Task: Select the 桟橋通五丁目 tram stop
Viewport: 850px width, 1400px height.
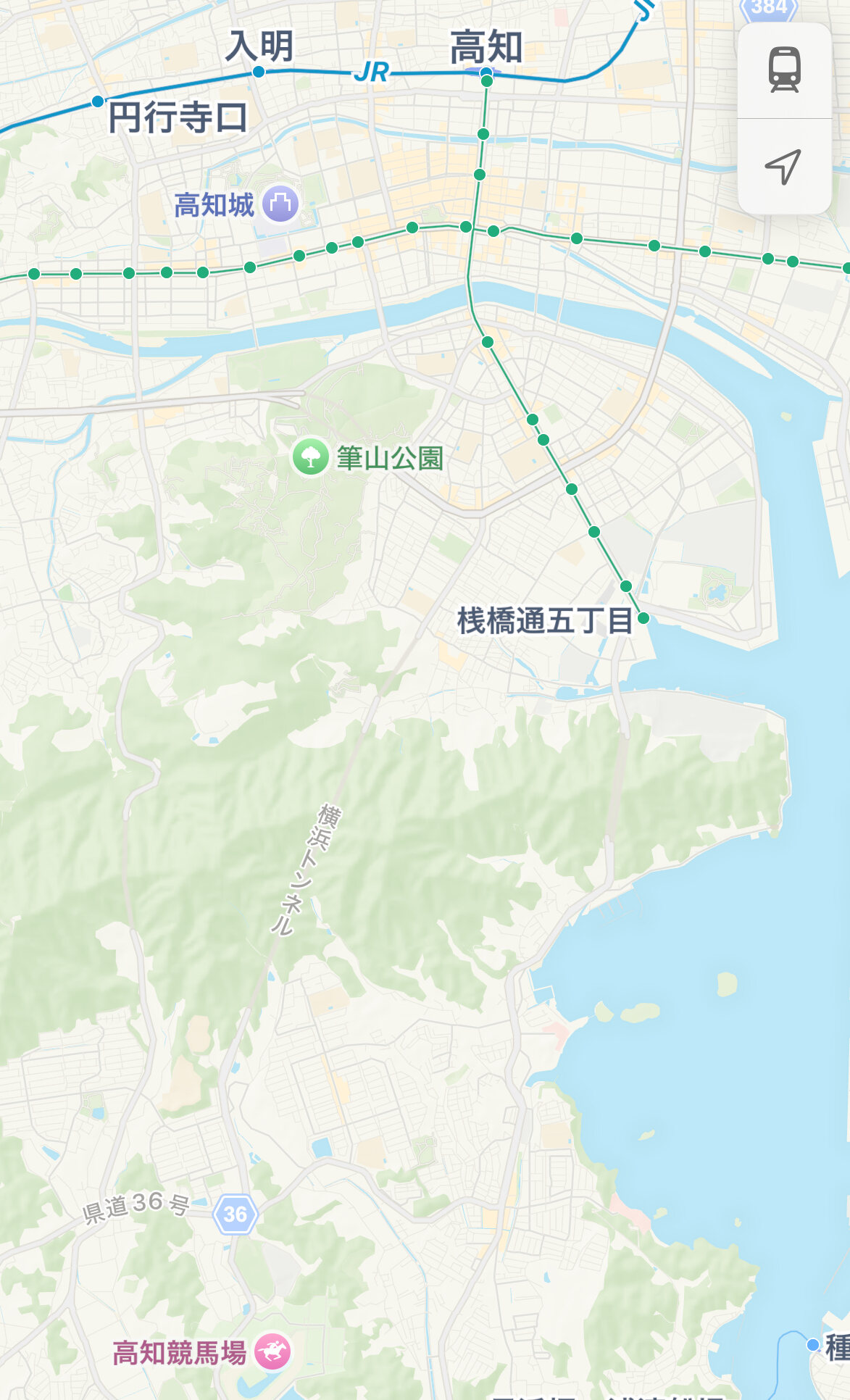Action: click(643, 618)
